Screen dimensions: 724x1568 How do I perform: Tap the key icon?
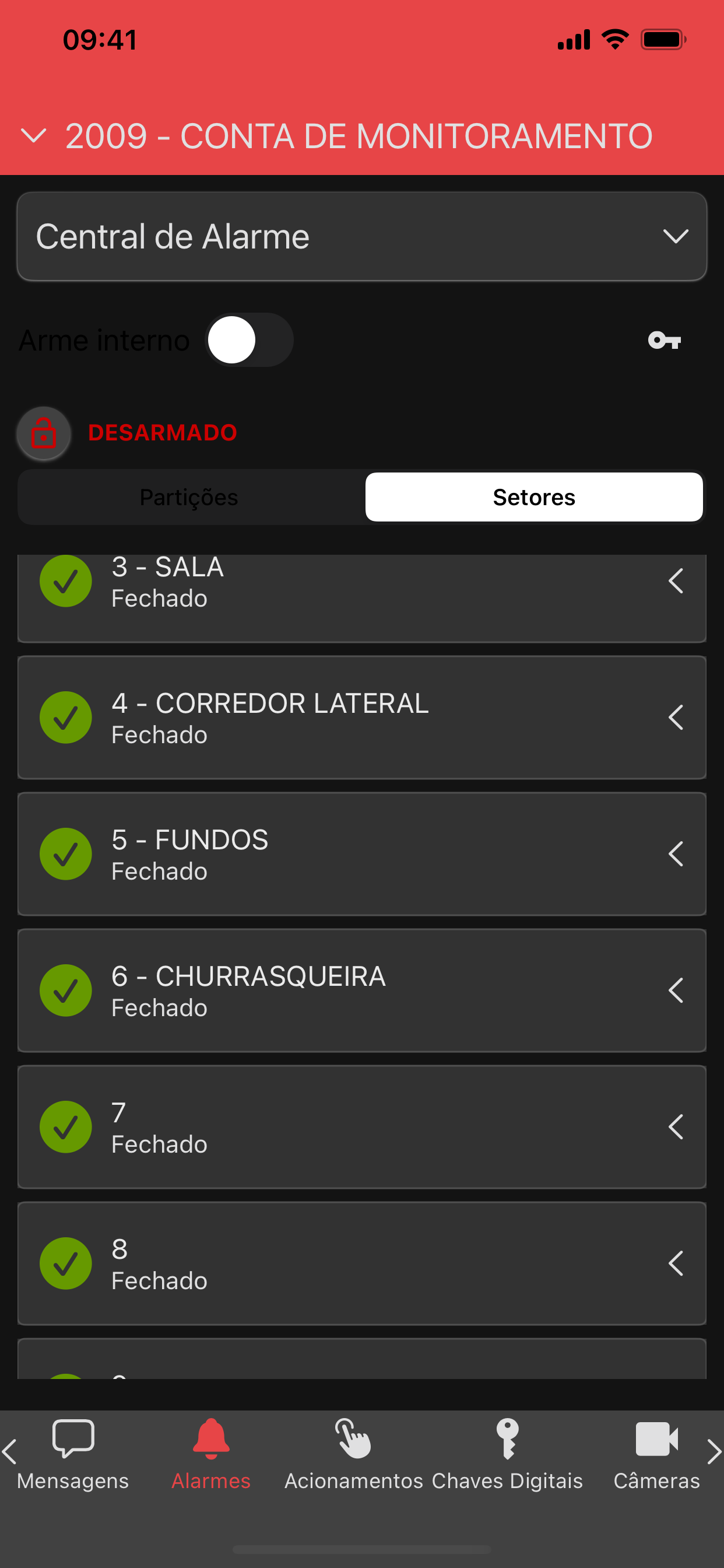coord(665,339)
